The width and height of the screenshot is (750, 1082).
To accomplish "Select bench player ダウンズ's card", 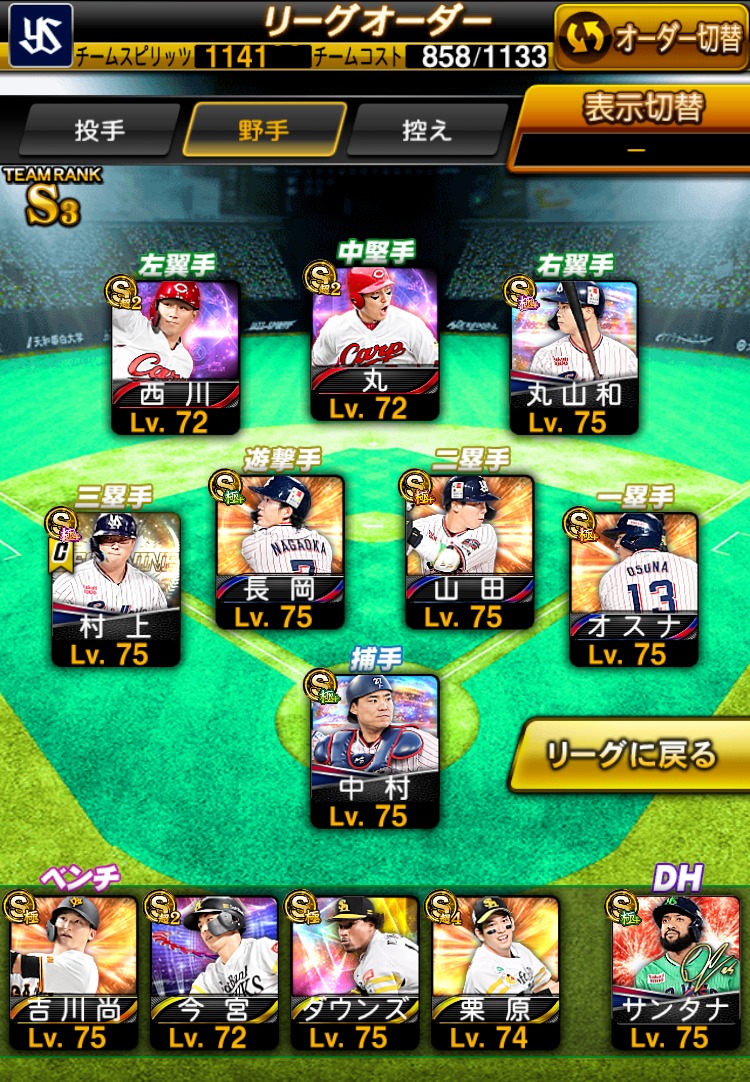I will 354,970.
